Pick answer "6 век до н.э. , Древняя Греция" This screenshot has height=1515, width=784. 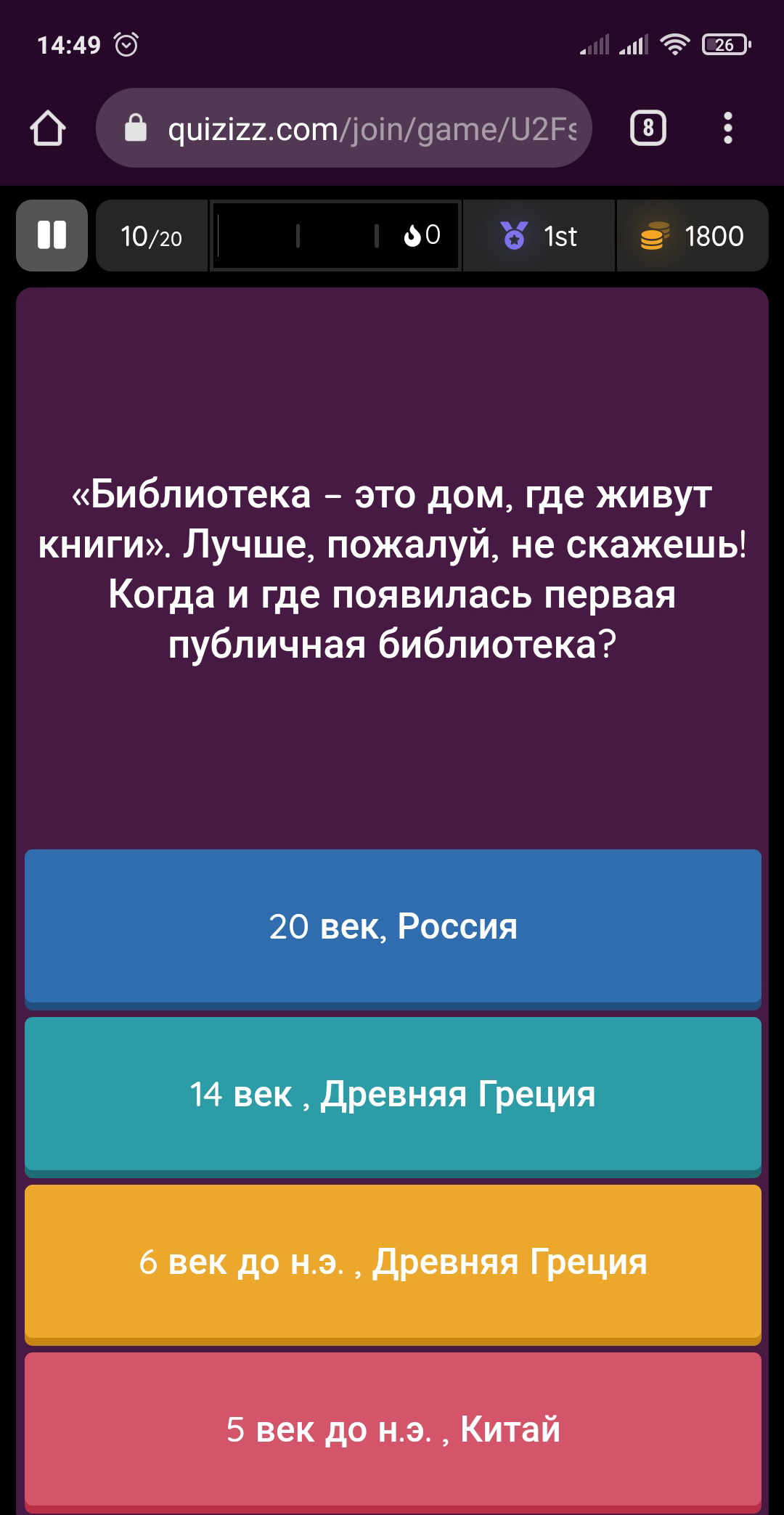393,1262
